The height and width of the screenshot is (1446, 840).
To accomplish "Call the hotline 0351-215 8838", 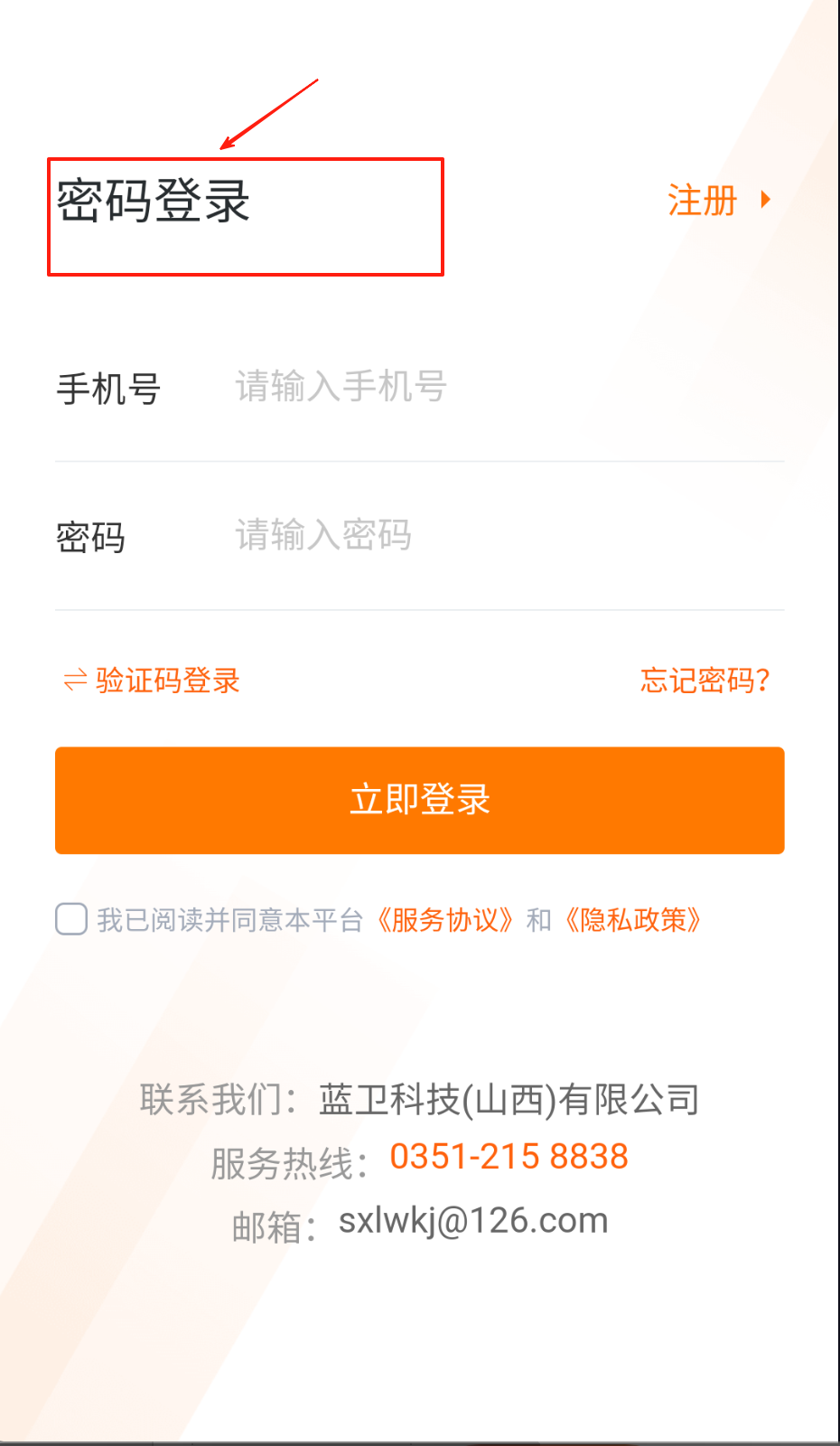I will click(509, 1157).
